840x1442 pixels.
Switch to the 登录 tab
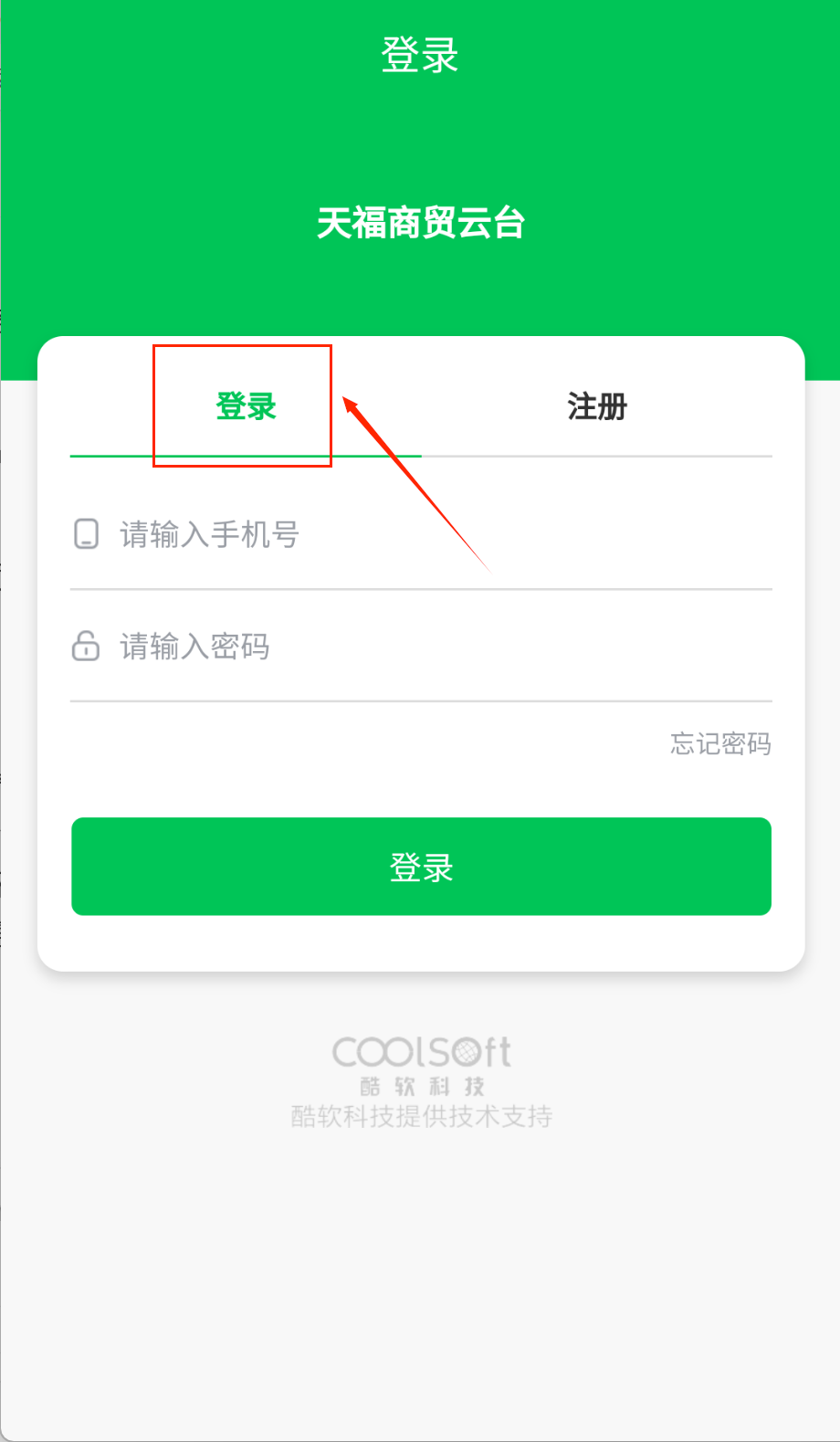246,406
